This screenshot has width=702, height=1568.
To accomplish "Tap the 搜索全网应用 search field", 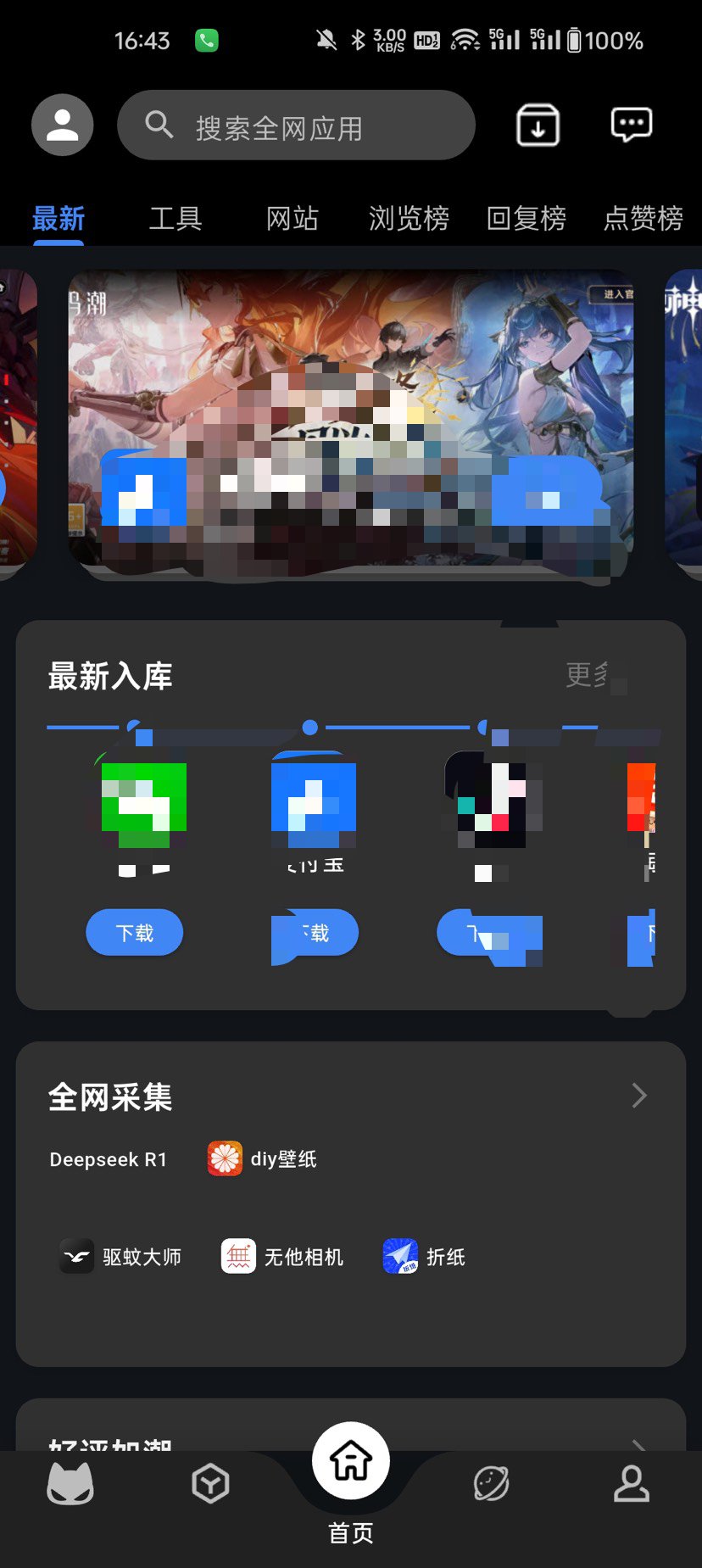I will (x=296, y=125).
